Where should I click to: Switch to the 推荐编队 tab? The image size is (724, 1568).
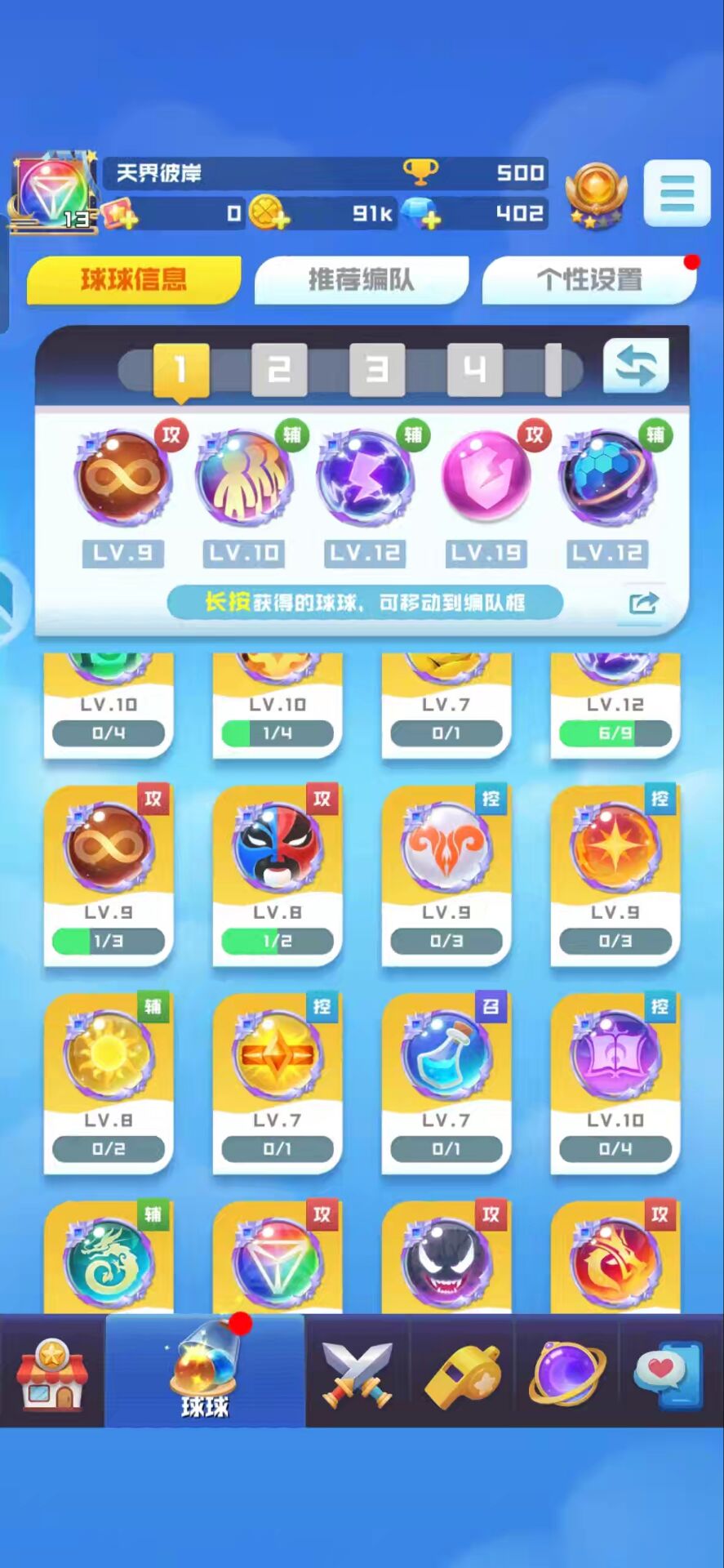361,279
